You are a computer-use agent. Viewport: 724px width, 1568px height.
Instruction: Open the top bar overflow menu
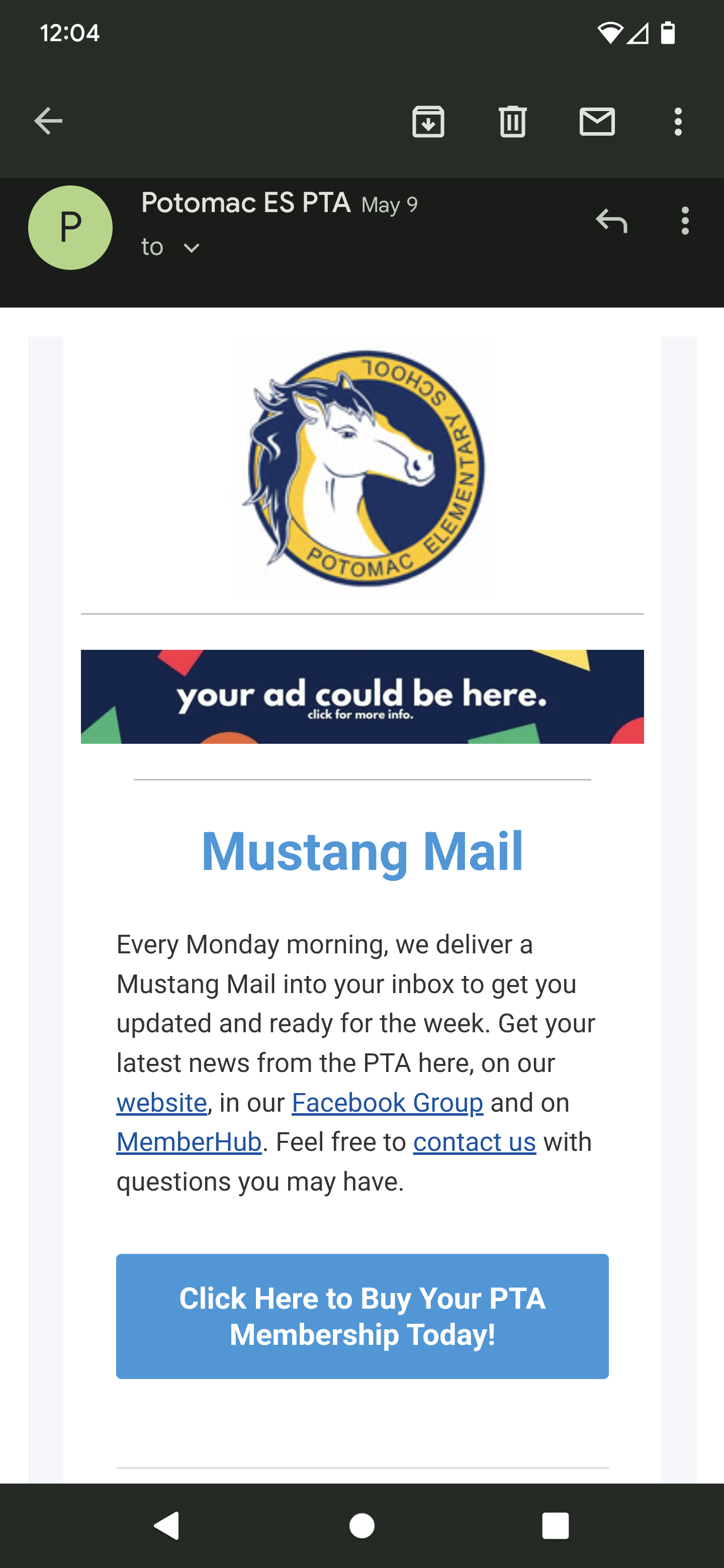[678, 121]
